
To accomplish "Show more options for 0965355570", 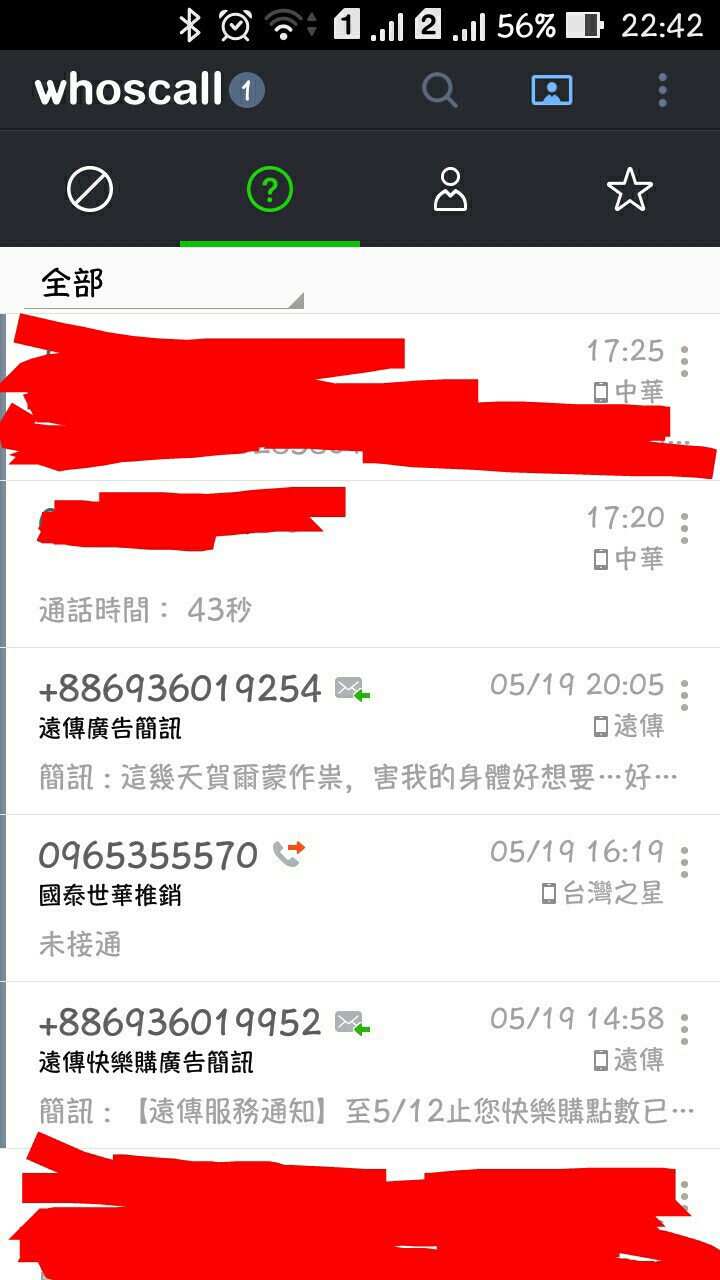I will point(684,862).
